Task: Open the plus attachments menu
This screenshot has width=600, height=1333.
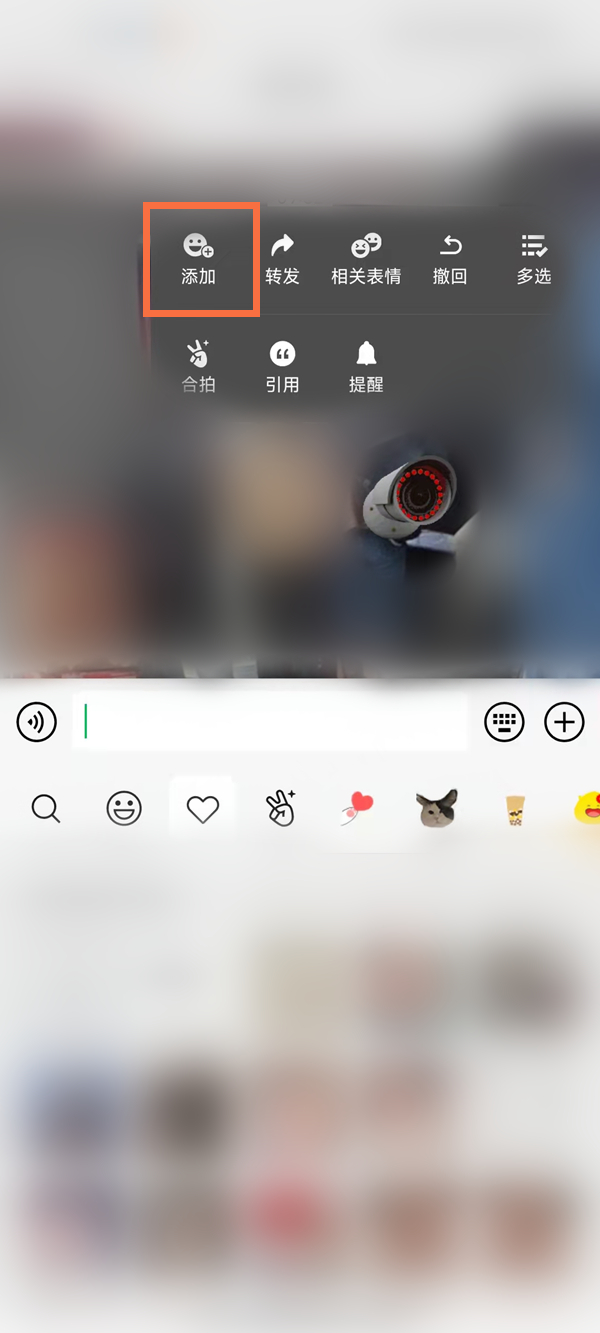Action: (564, 721)
